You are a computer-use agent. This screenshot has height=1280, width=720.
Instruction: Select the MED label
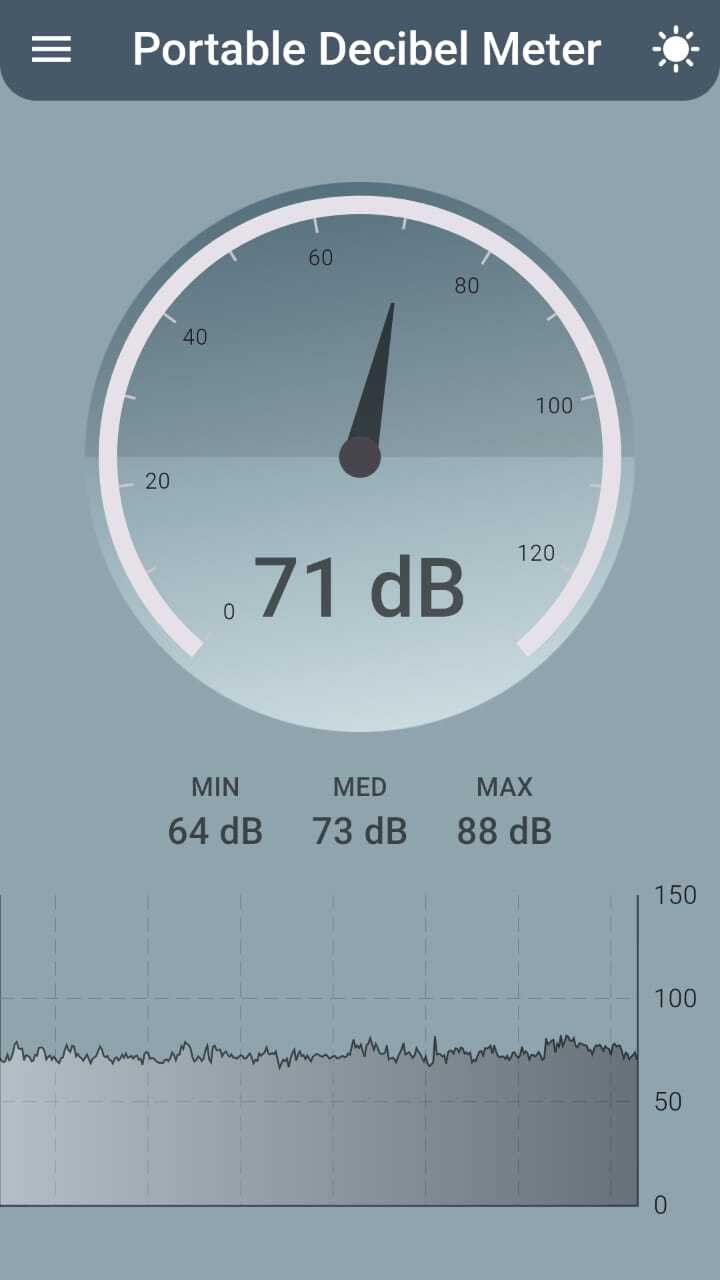coord(360,787)
